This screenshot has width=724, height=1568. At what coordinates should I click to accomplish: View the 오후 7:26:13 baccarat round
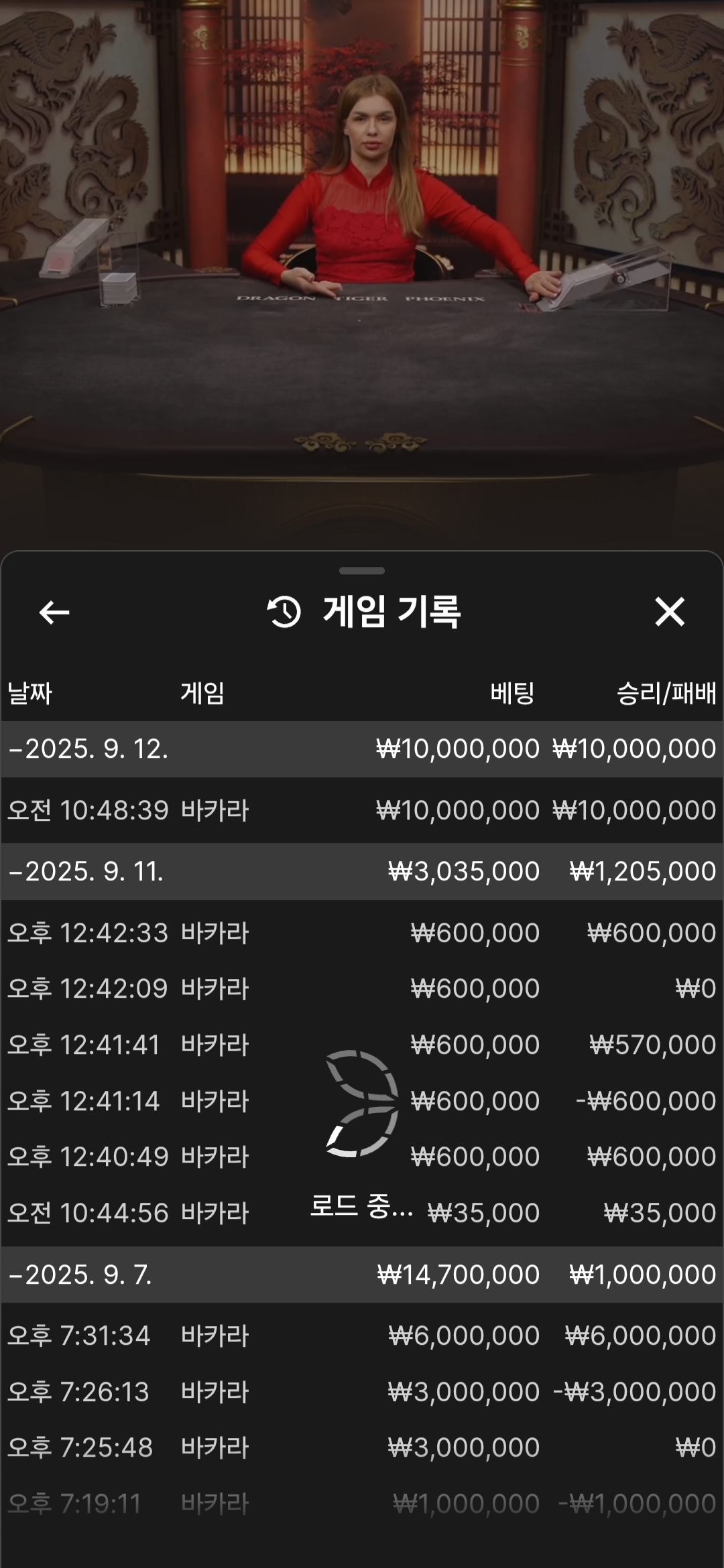click(x=362, y=1392)
